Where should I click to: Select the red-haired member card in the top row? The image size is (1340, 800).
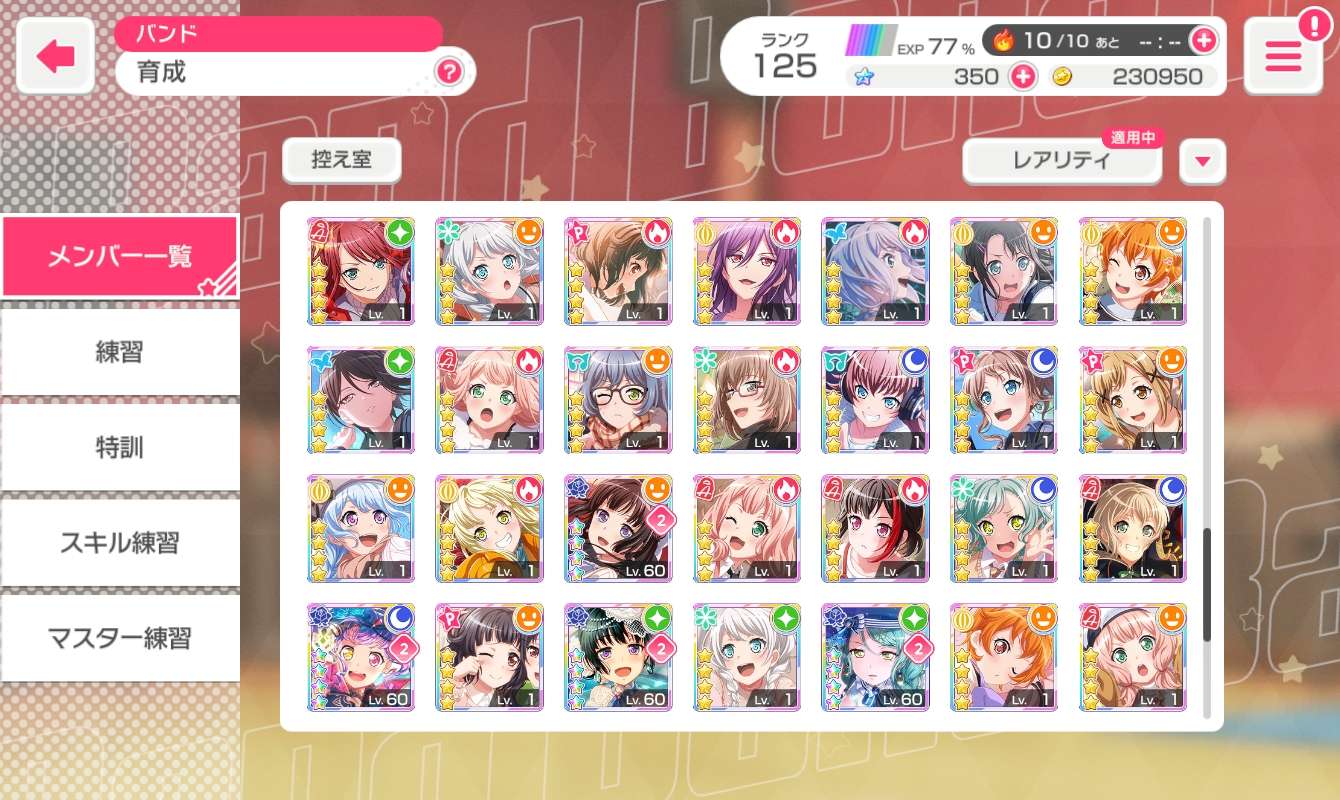click(x=361, y=271)
